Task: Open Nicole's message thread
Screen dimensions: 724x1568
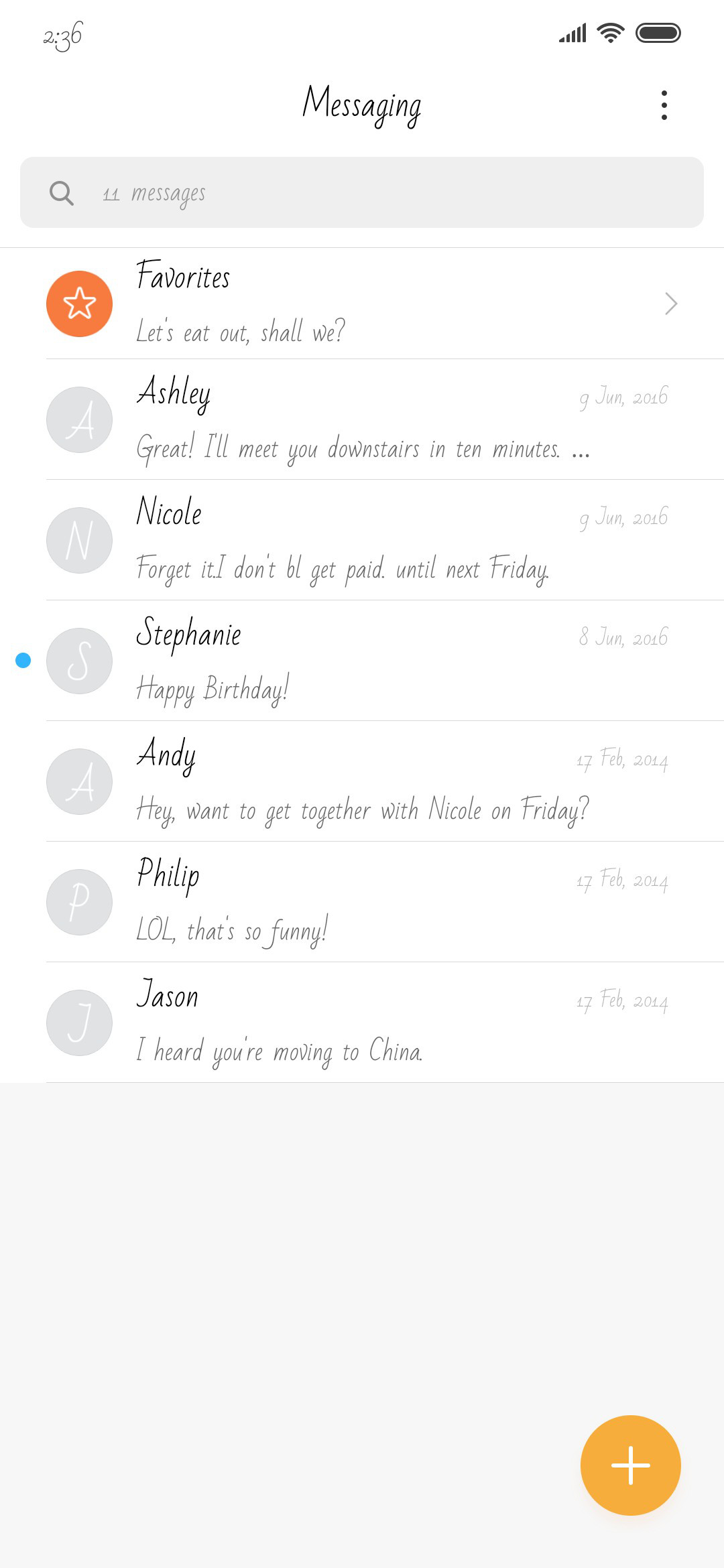Action: [362, 540]
